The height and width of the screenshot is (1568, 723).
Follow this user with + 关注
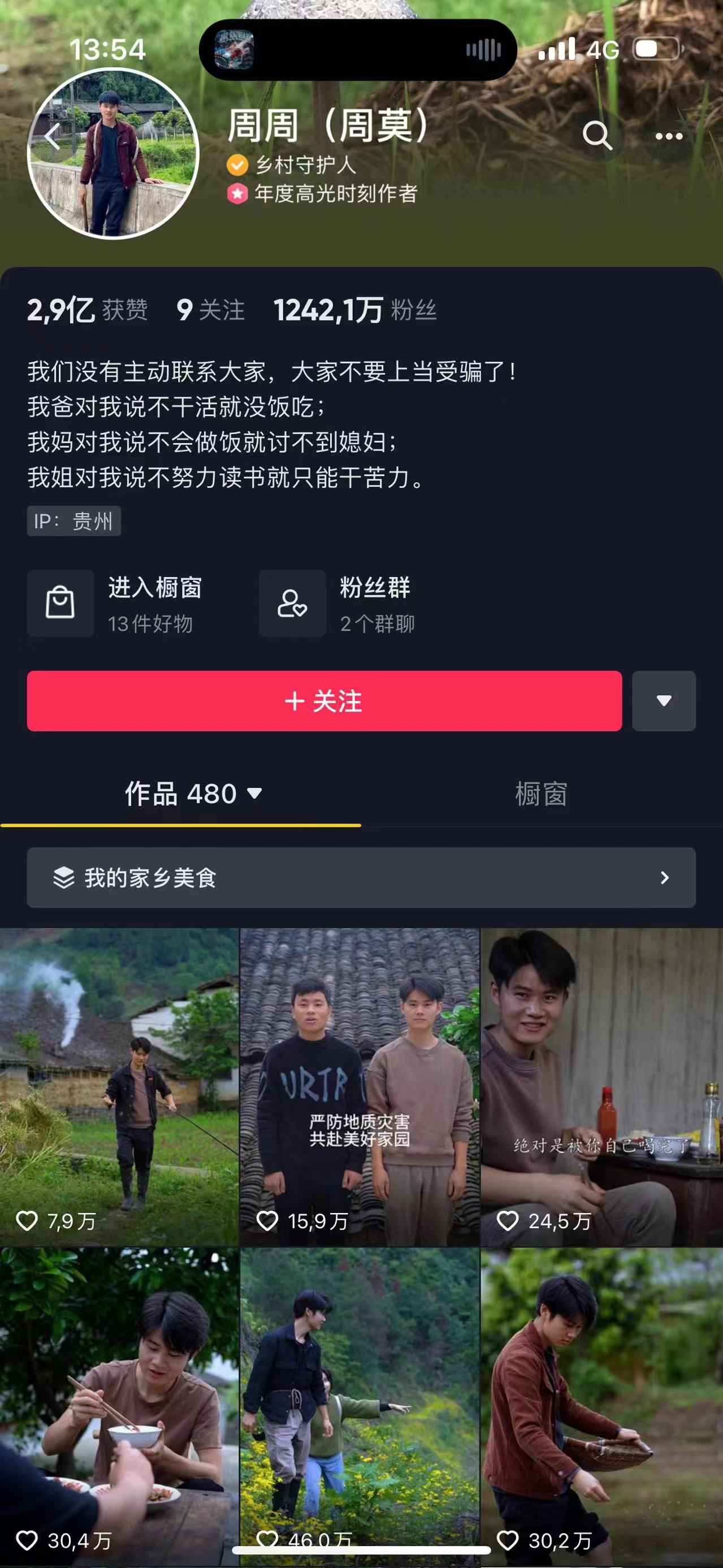[x=324, y=701]
